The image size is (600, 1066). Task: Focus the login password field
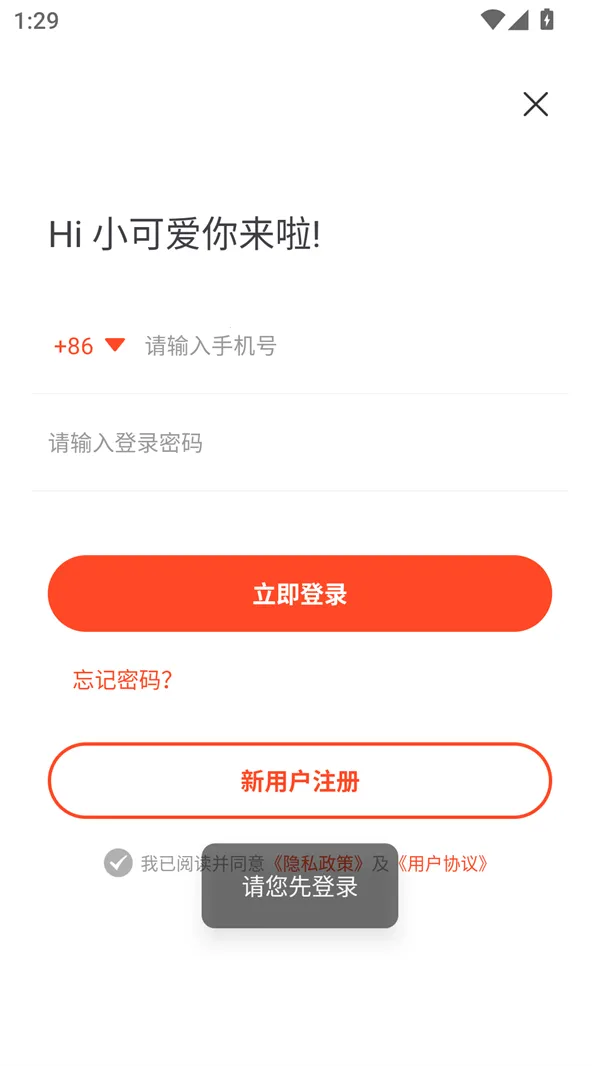300,443
